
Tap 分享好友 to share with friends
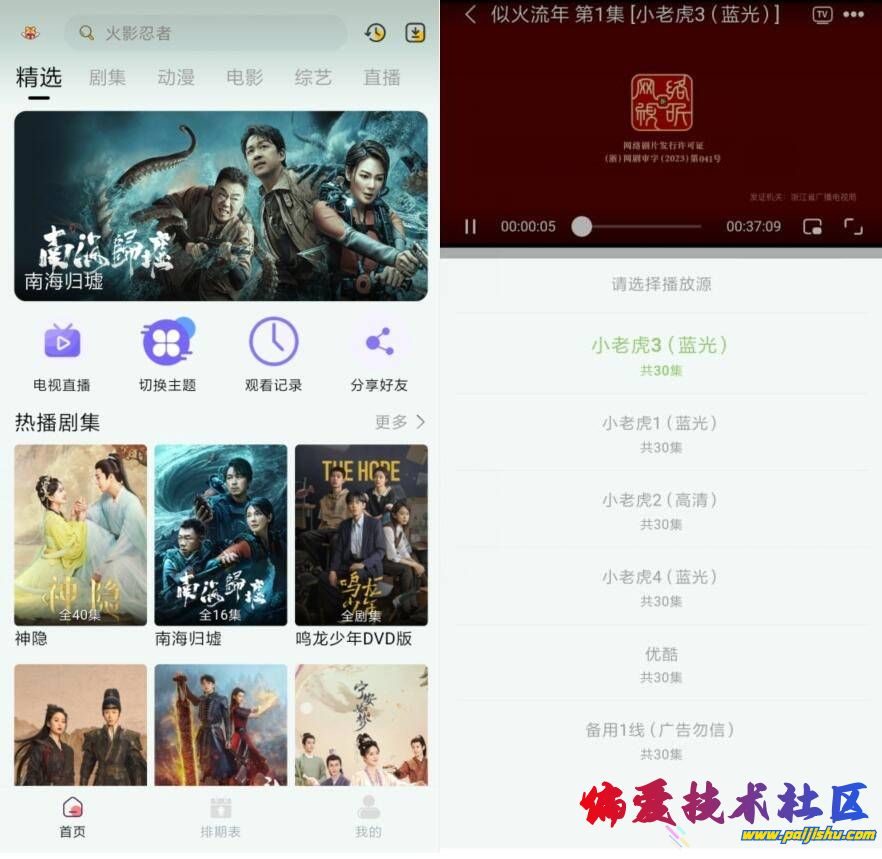(379, 355)
